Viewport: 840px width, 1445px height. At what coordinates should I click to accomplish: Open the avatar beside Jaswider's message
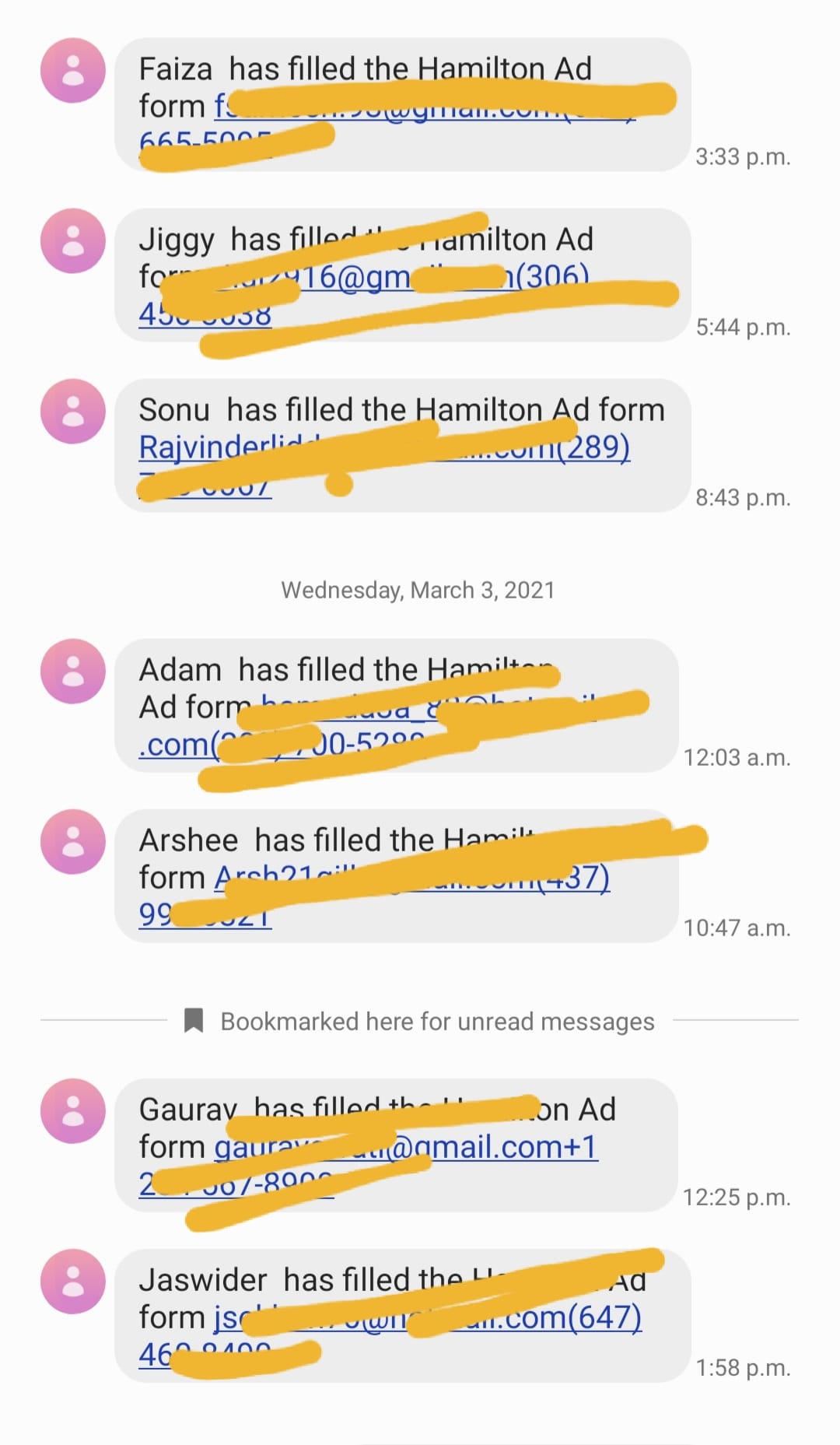72,1281
